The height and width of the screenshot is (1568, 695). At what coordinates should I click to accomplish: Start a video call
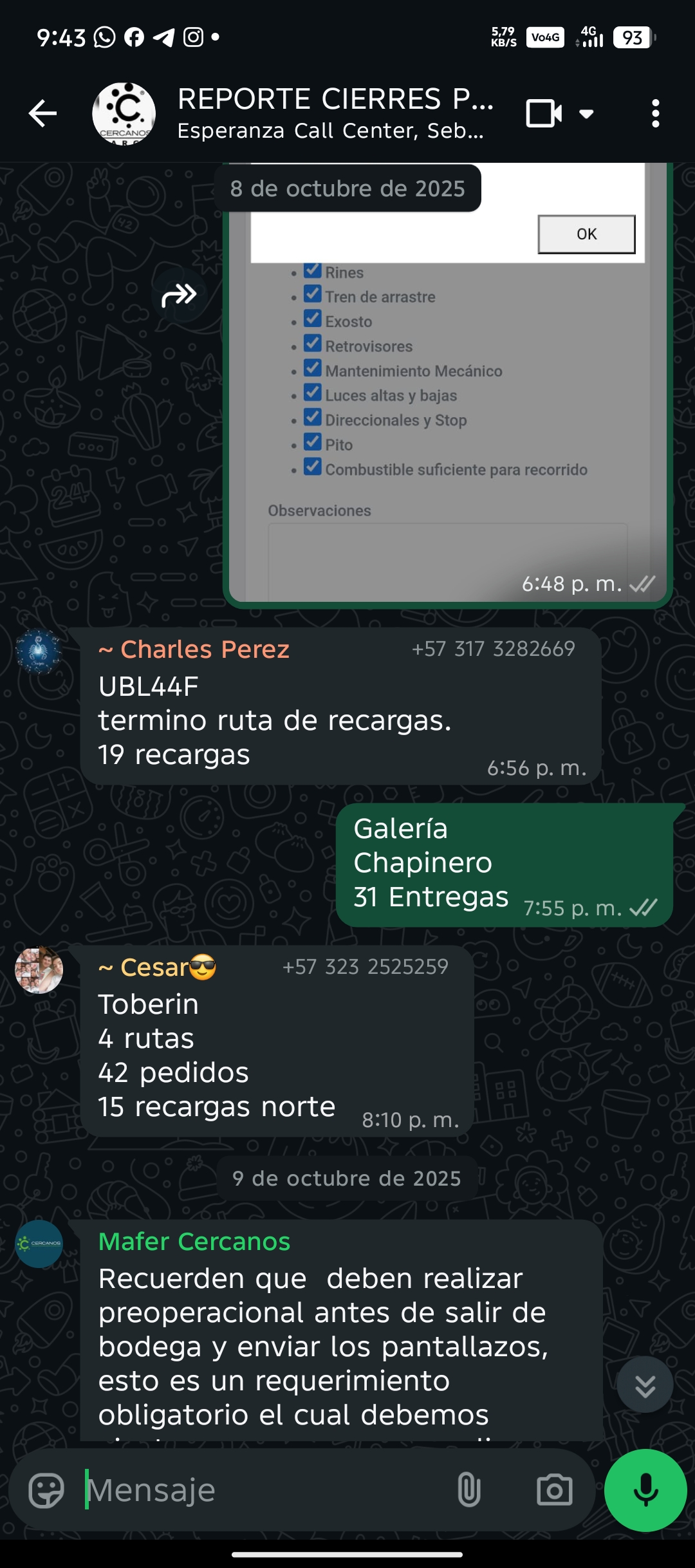click(544, 114)
